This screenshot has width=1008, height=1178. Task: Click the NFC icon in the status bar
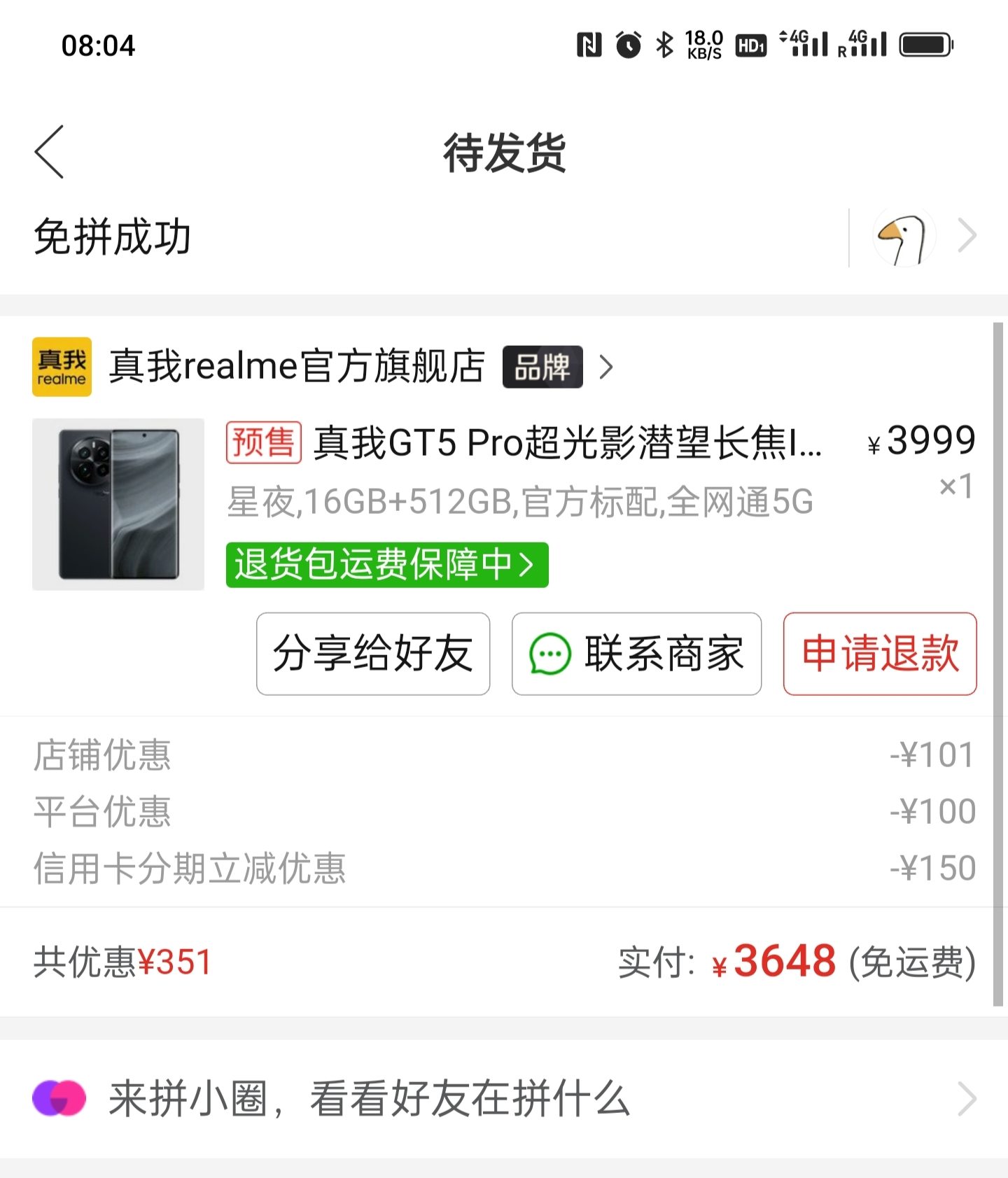click(588, 43)
